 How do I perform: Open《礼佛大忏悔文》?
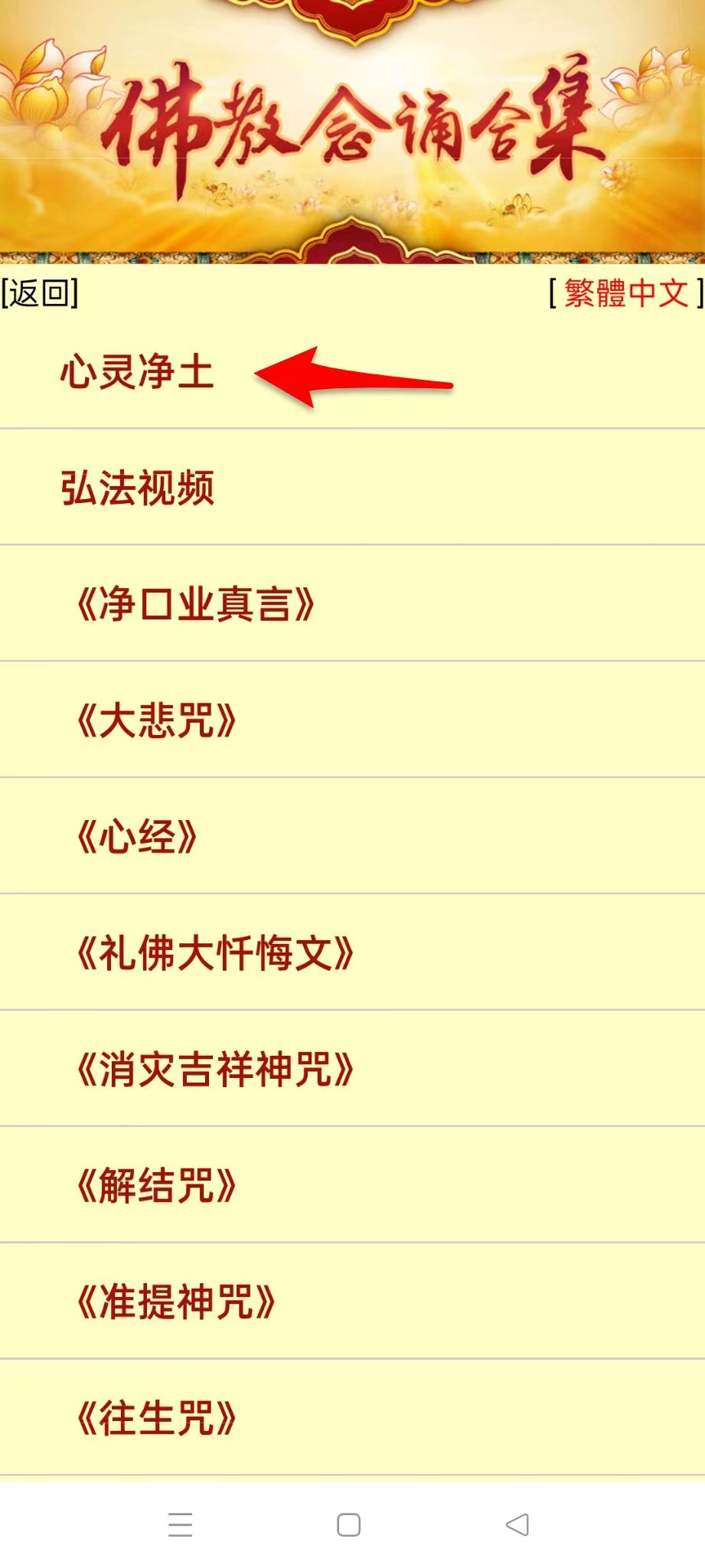(352, 952)
